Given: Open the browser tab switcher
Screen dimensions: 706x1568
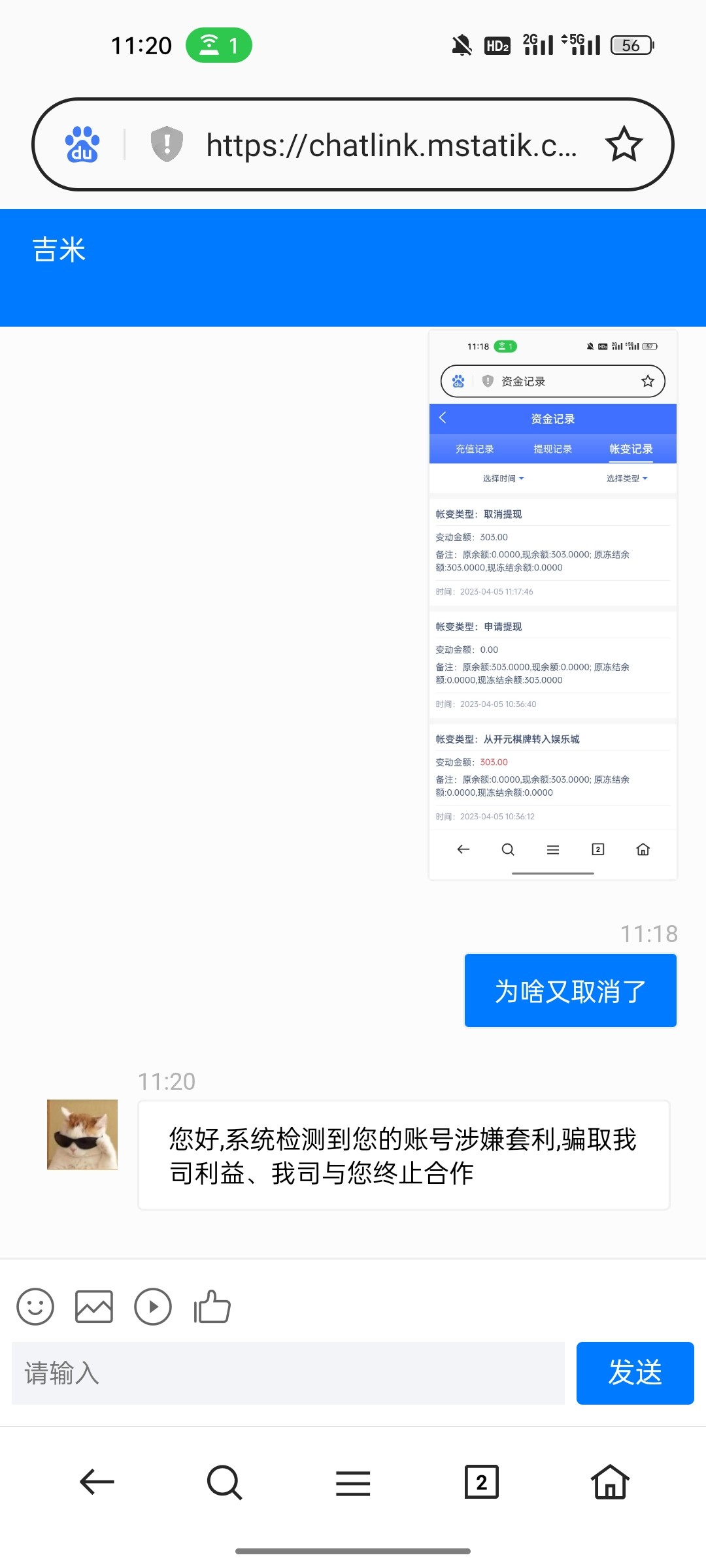Looking at the screenshot, I should pos(481,1482).
